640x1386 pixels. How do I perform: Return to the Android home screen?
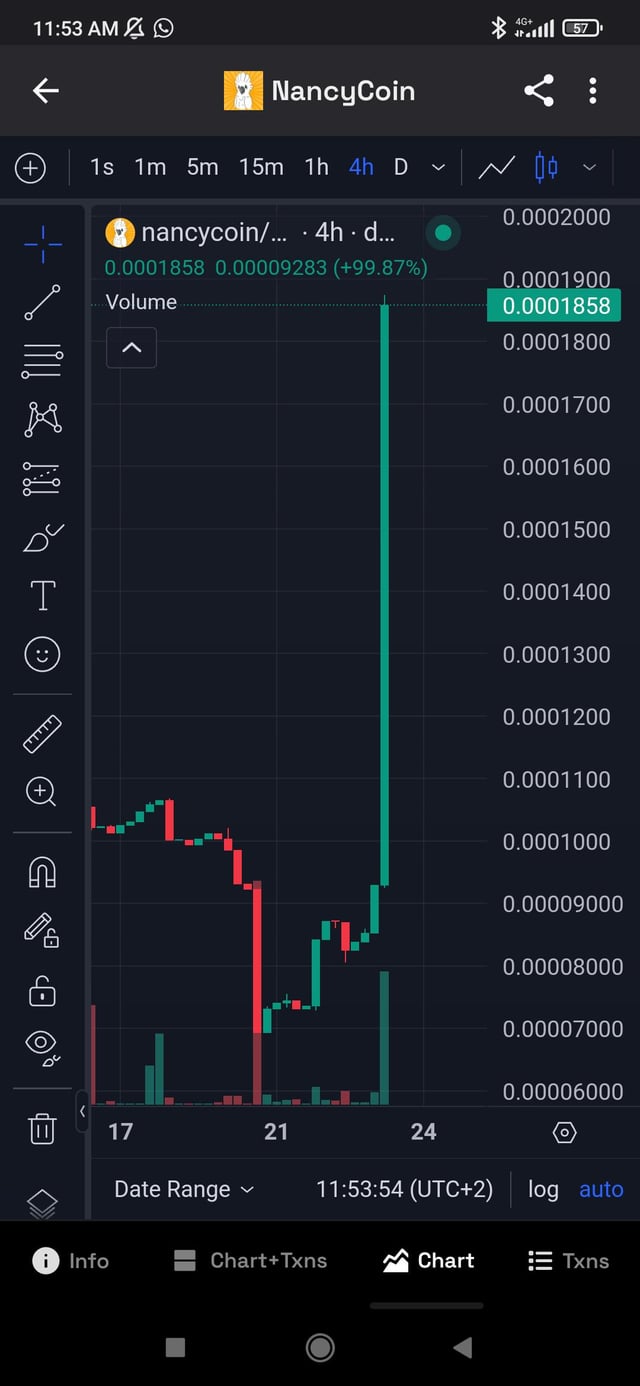(320, 1347)
